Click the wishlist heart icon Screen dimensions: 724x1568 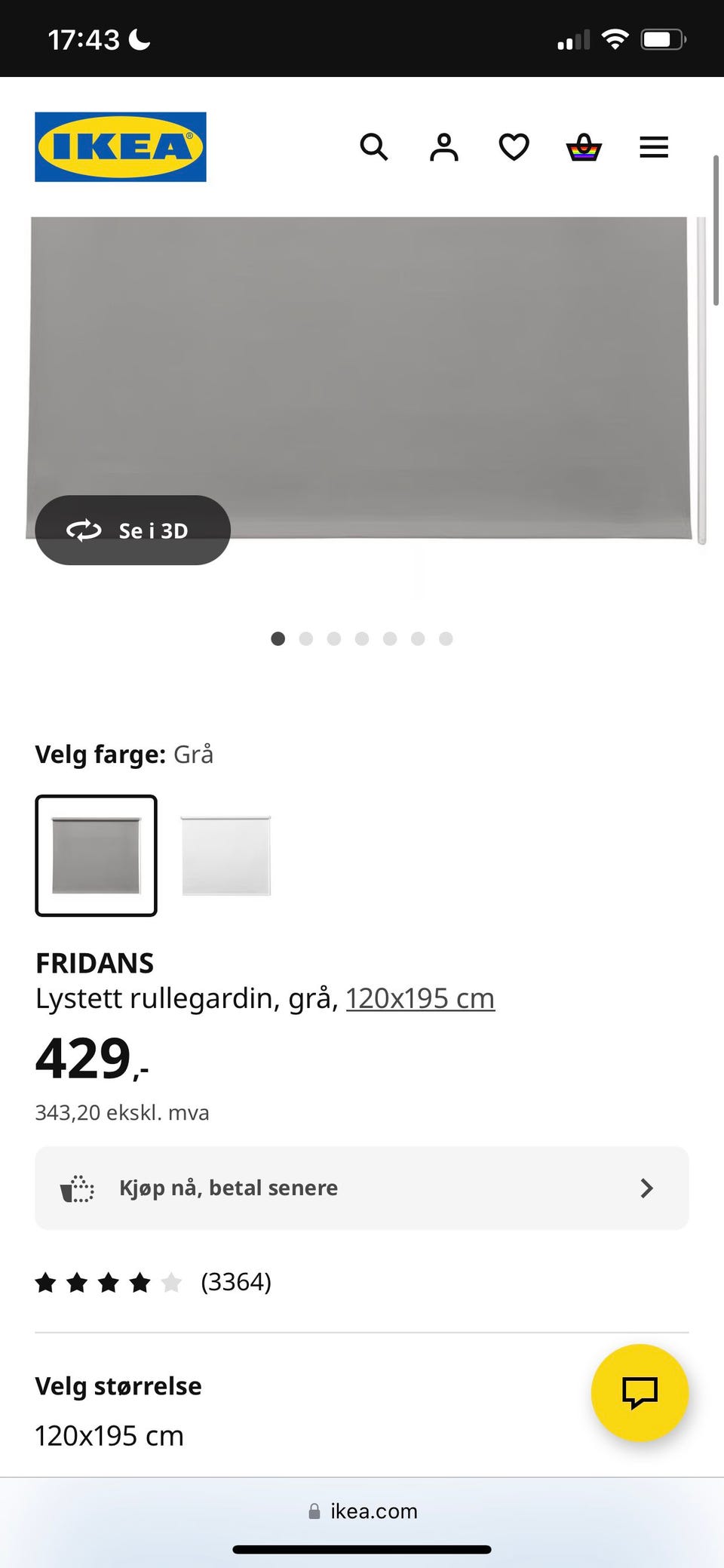(514, 147)
